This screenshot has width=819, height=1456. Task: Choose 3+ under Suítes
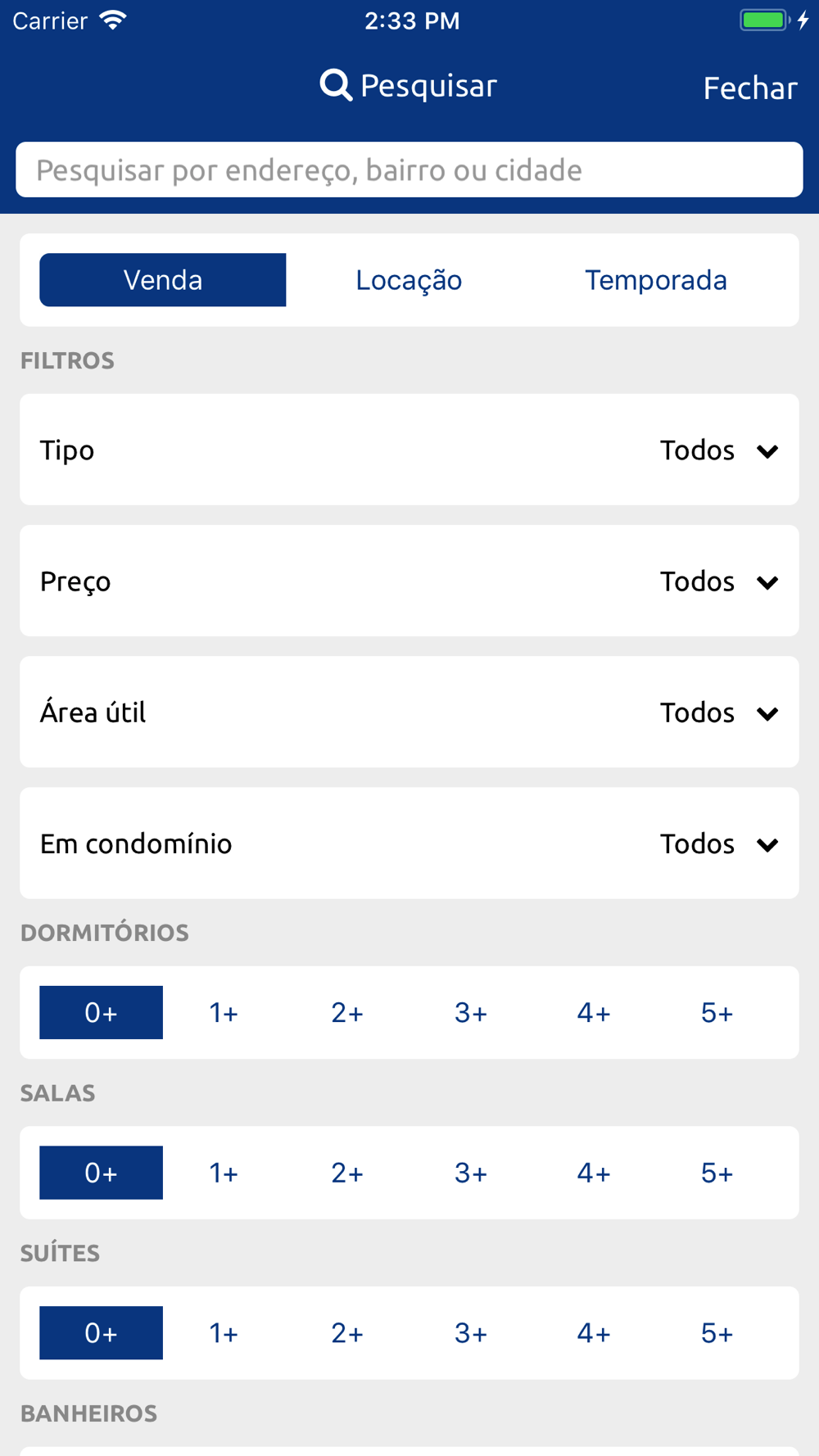[471, 1333]
